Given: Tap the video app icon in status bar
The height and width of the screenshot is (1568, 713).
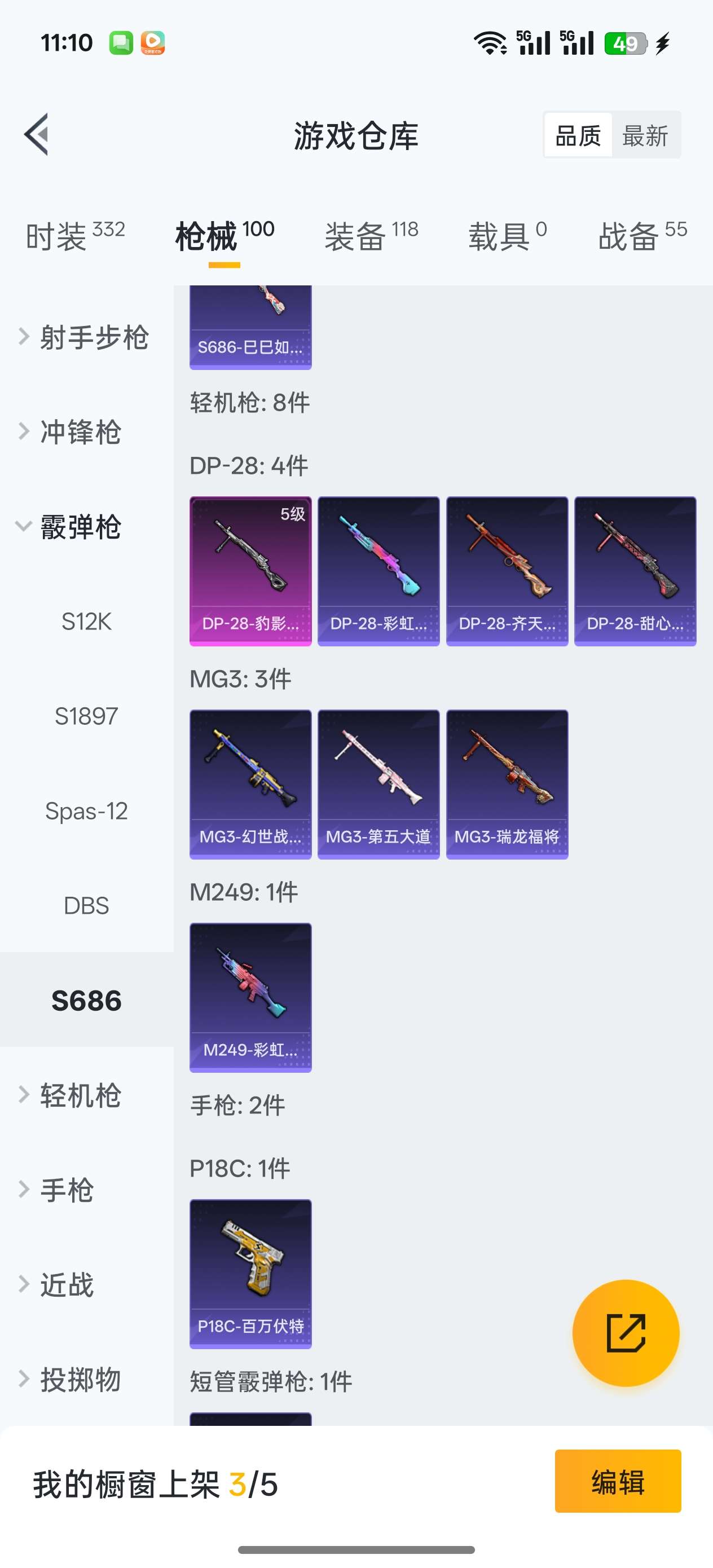Looking at the screenshot, I should [x=153, y=43].
